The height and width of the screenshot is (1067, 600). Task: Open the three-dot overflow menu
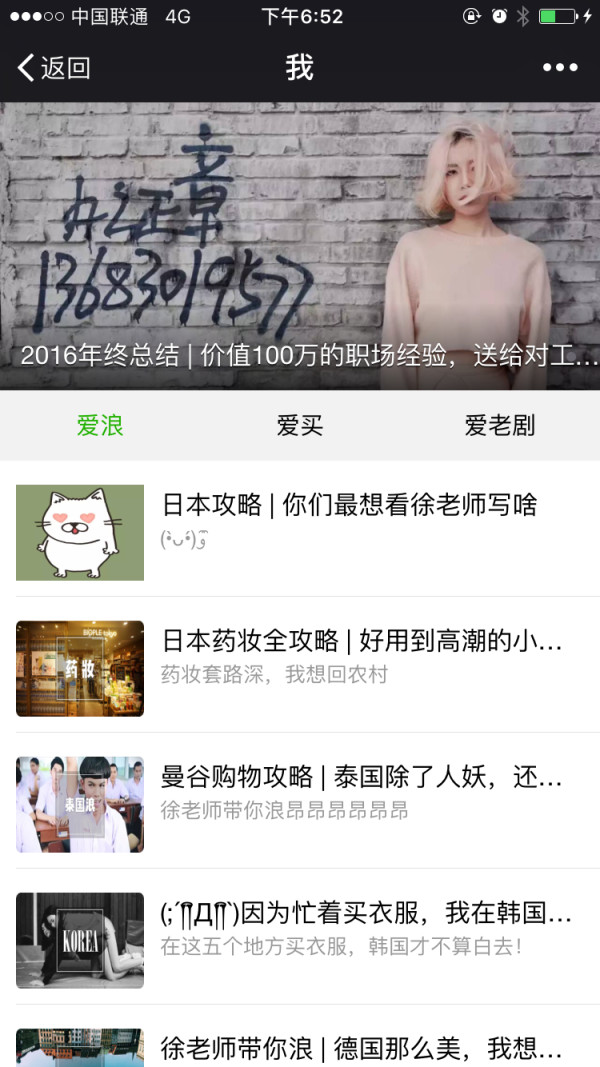click(560, 68)
